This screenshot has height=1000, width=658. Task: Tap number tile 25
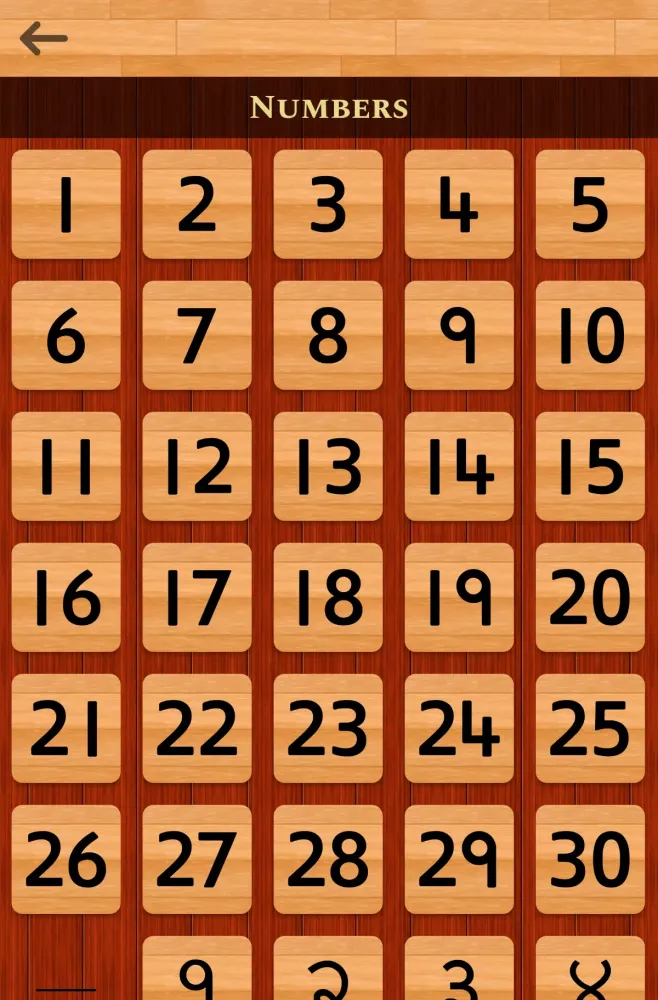coord(590,728)
